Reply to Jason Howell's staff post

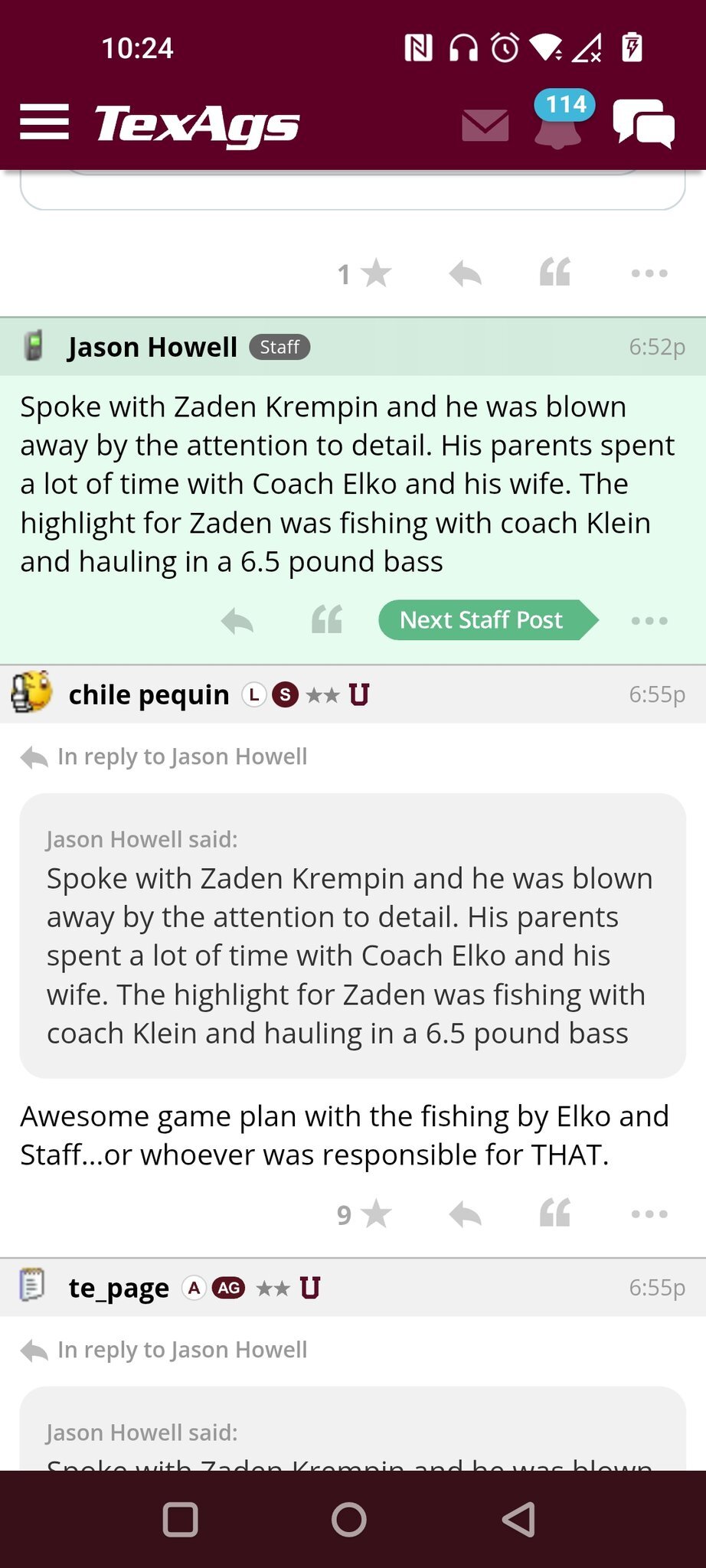coord(237,620)
